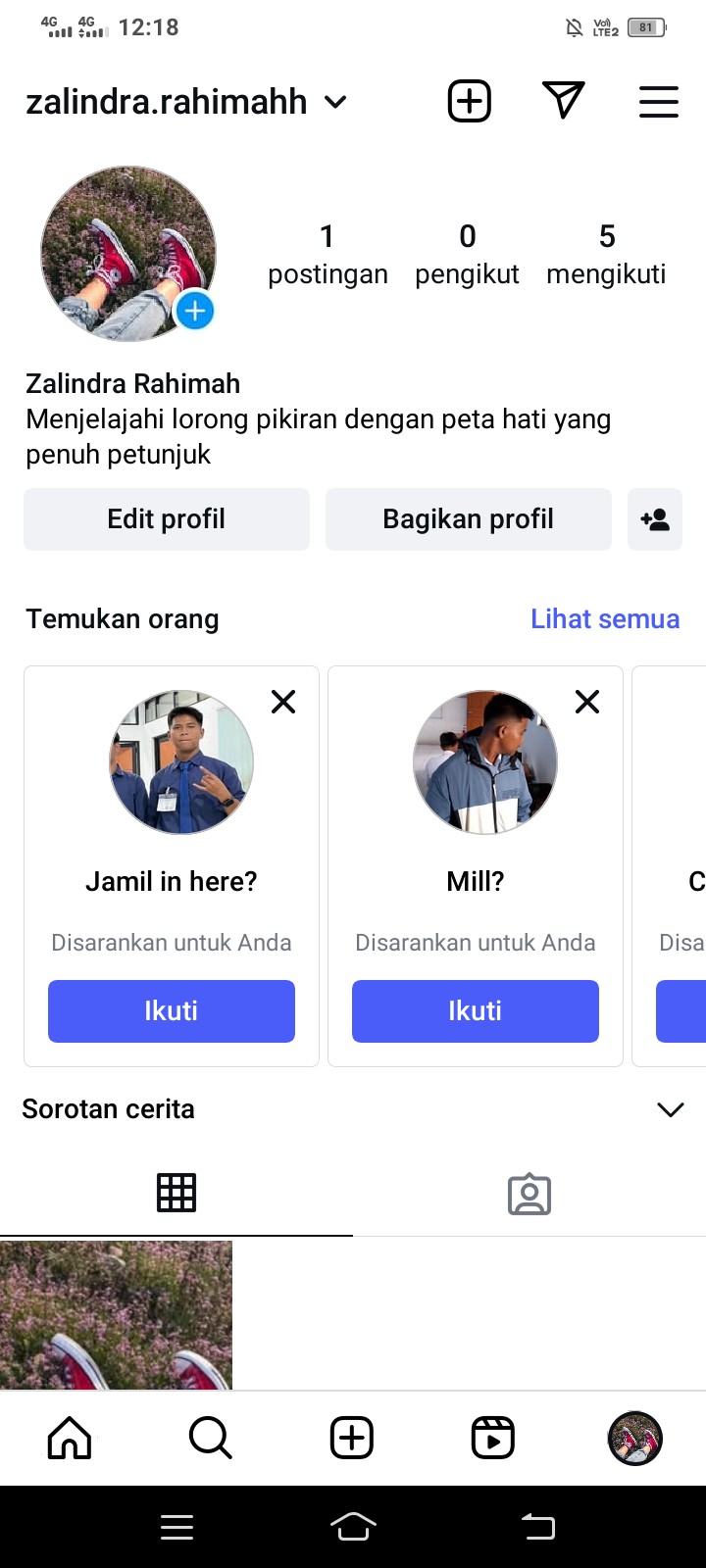Open the account switcher next to zalindra.rahimahh
This screenshot has width=706, height=1568.
click(x=335, y=102)
